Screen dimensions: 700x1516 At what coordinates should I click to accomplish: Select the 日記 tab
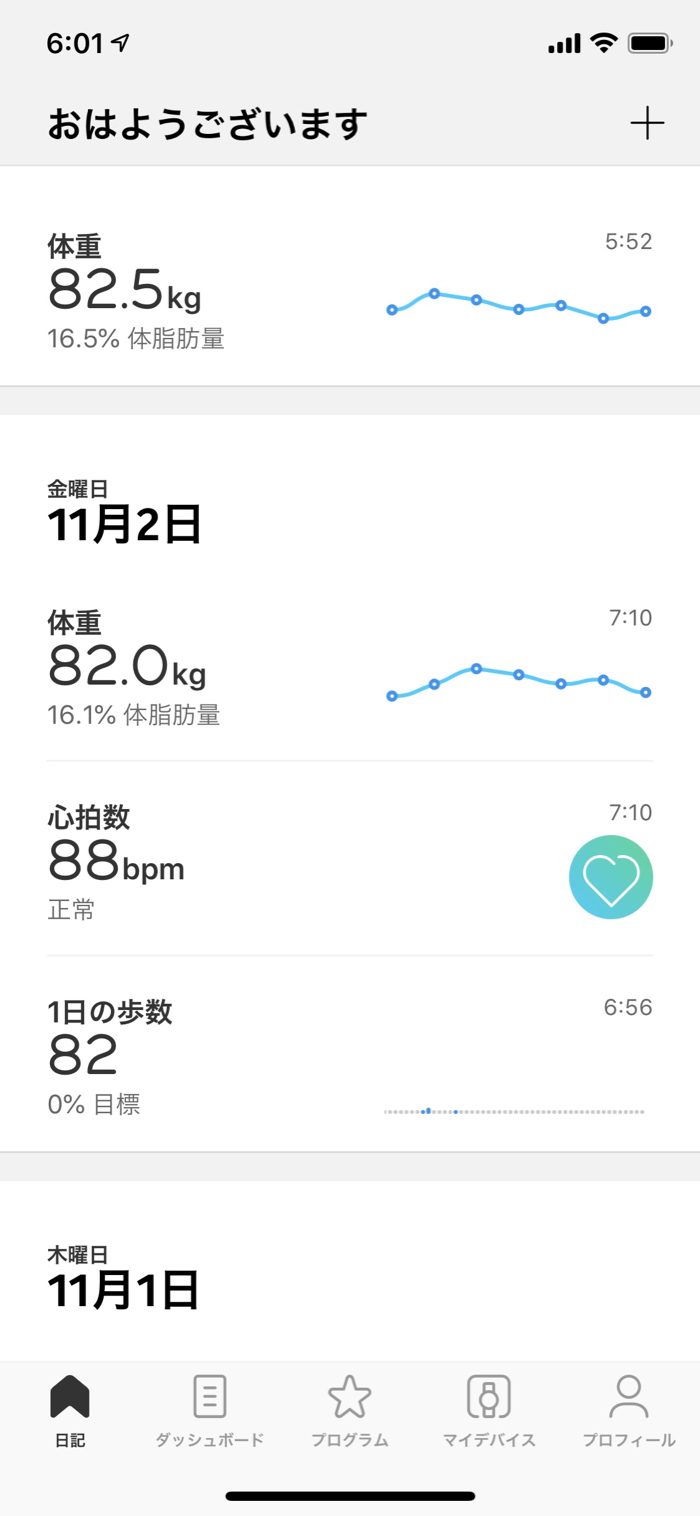[x=70, y=1412]
